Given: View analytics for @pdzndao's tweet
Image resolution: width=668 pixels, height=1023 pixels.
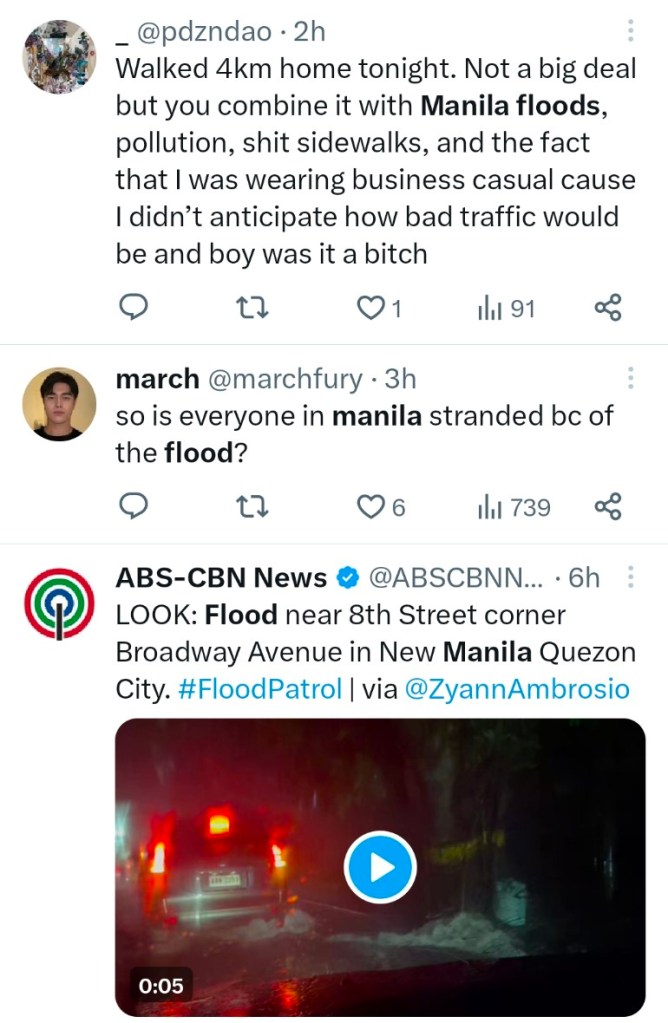Looking at the screenshot, I should tap(506, 309).
